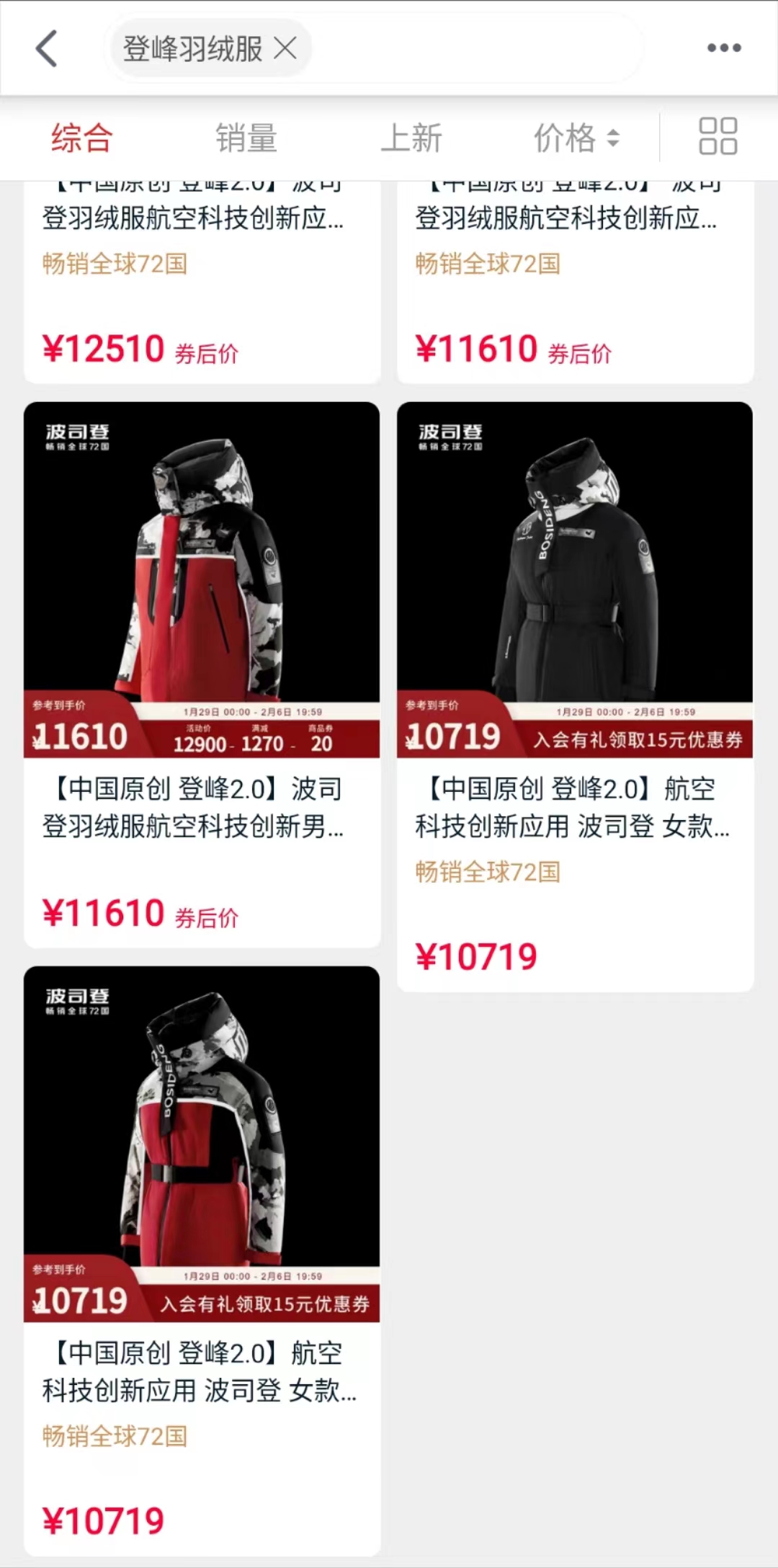Toggle the 价格 sort direction arrow
Screen dimensions: 778x1568
[x=613, y=137]
